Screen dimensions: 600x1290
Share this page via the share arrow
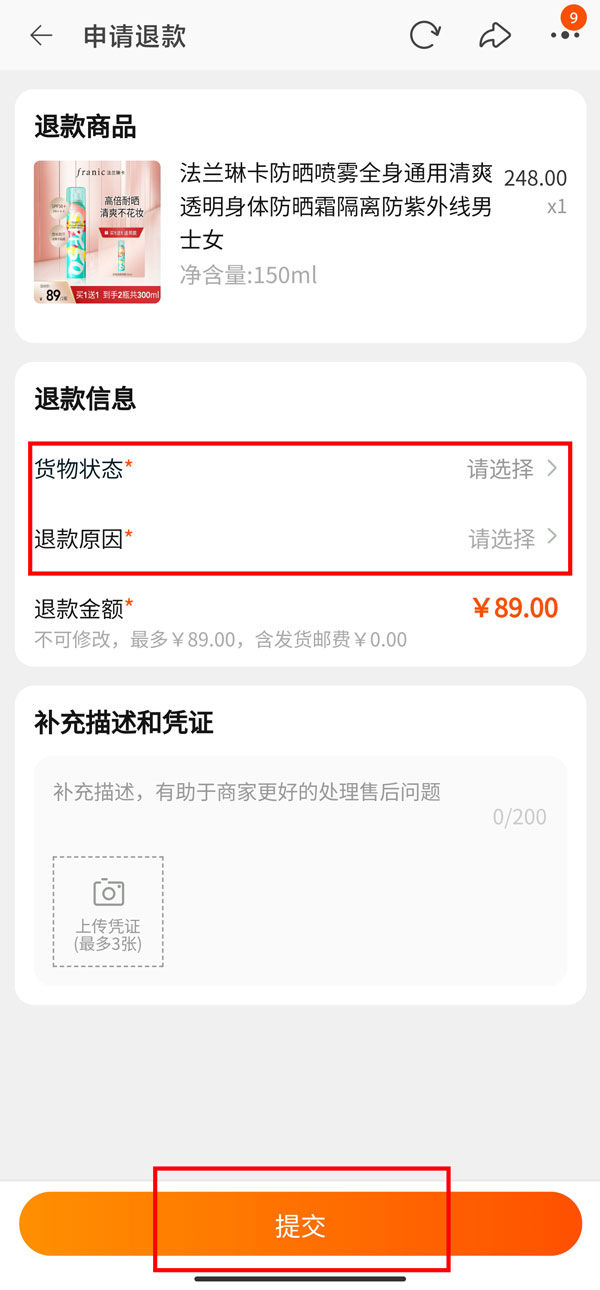click(x=494, y=36)
